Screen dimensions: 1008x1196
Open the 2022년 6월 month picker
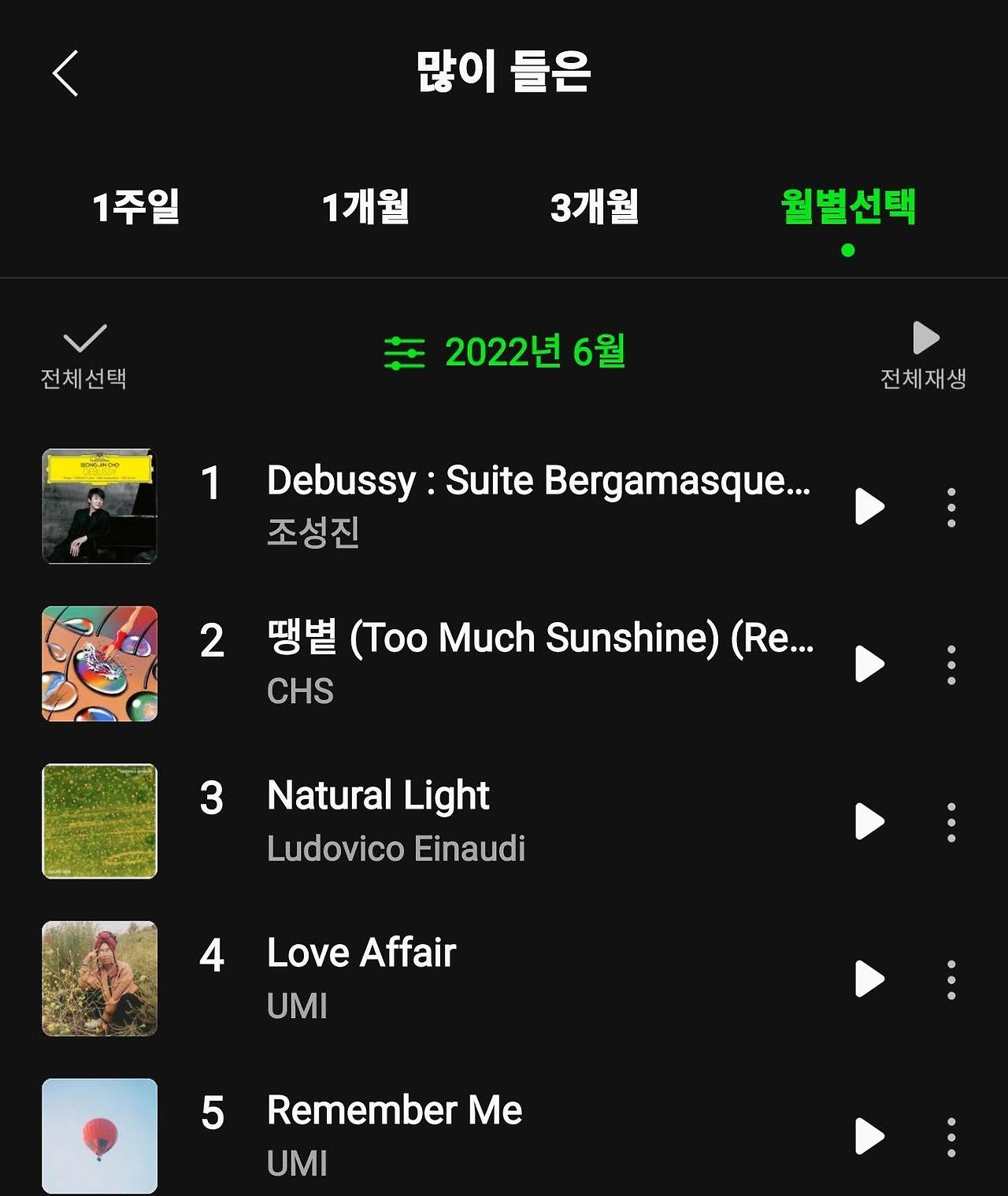tap(506, 352)
